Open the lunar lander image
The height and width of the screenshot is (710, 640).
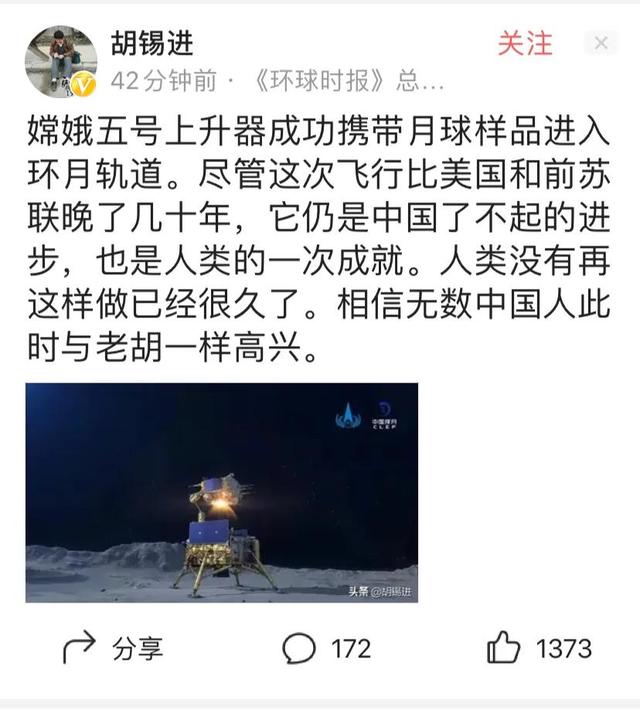[x=221, y=492]
